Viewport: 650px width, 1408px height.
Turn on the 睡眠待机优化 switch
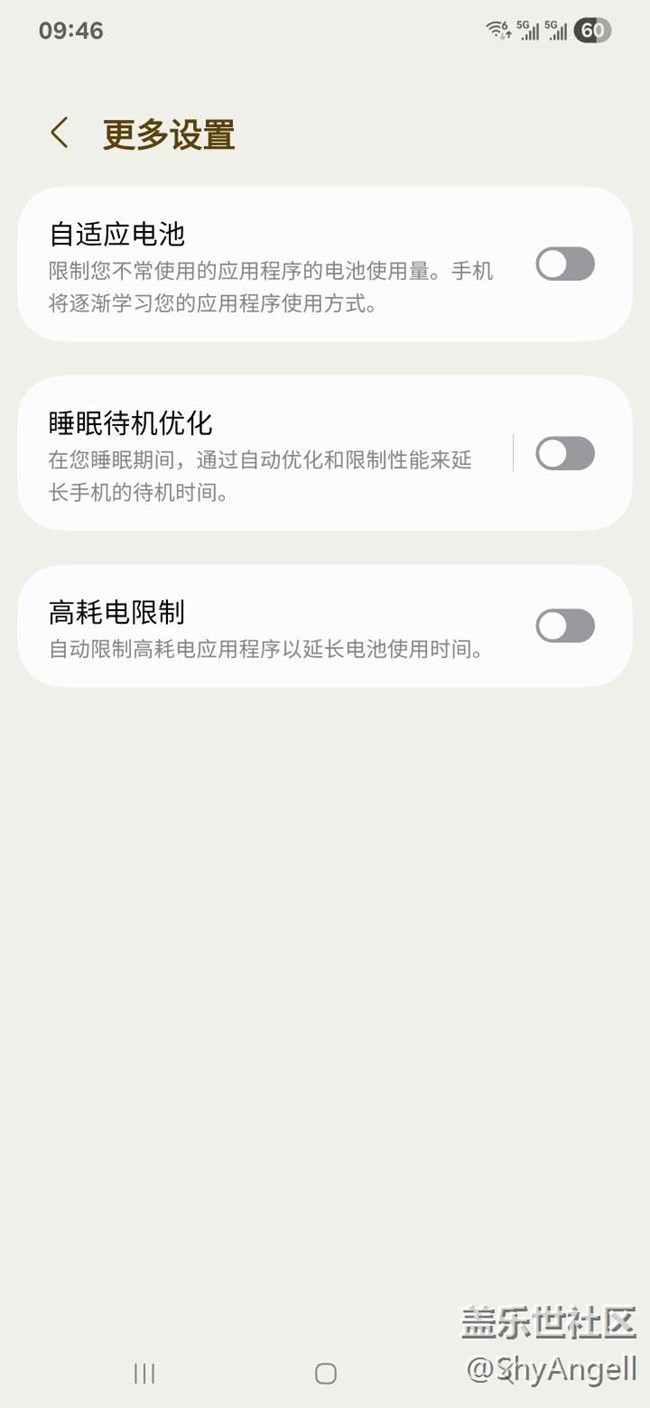pyautogui.click(x=565, y=454)
